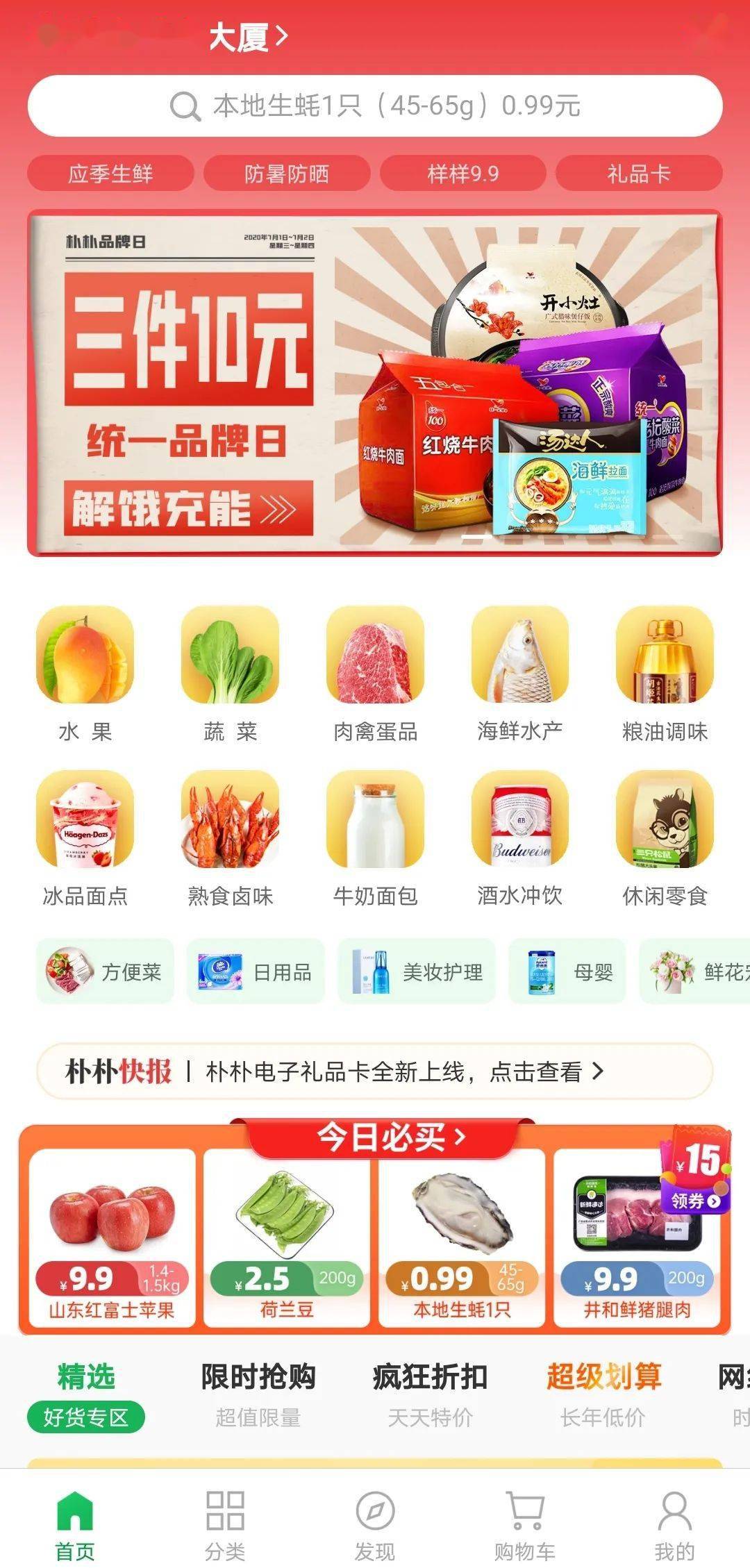Open the 今日必买 section
This screenshot has width=750, height=1568.
390,1137
